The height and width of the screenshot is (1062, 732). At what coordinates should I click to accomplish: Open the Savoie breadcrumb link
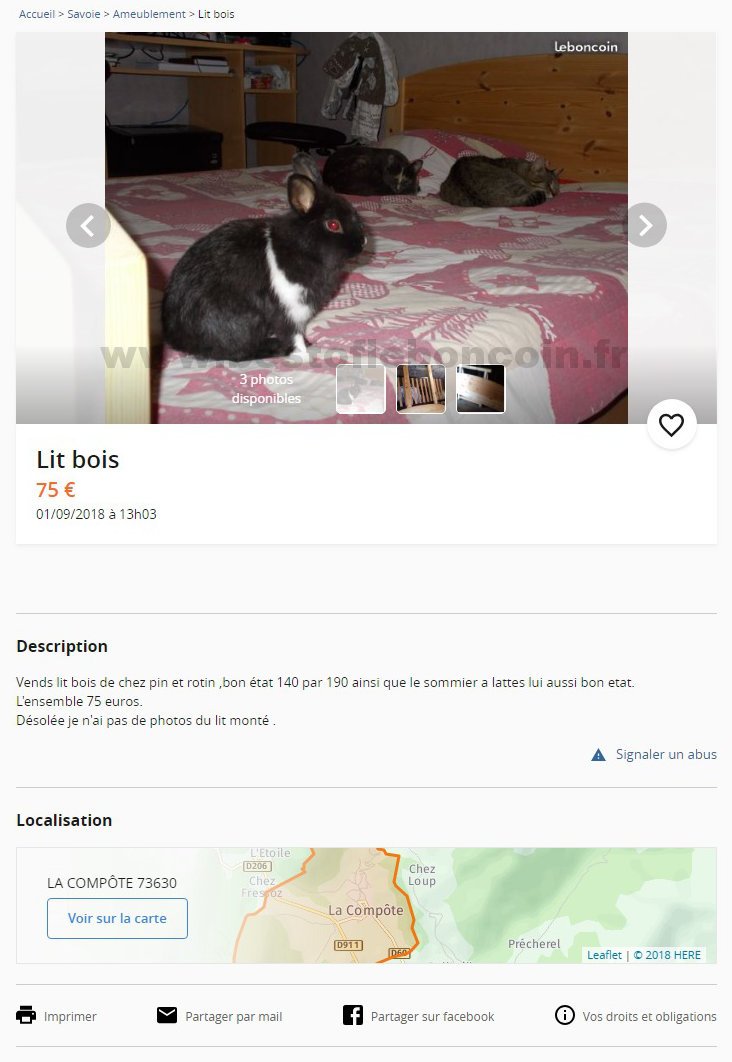coord(84,14)
